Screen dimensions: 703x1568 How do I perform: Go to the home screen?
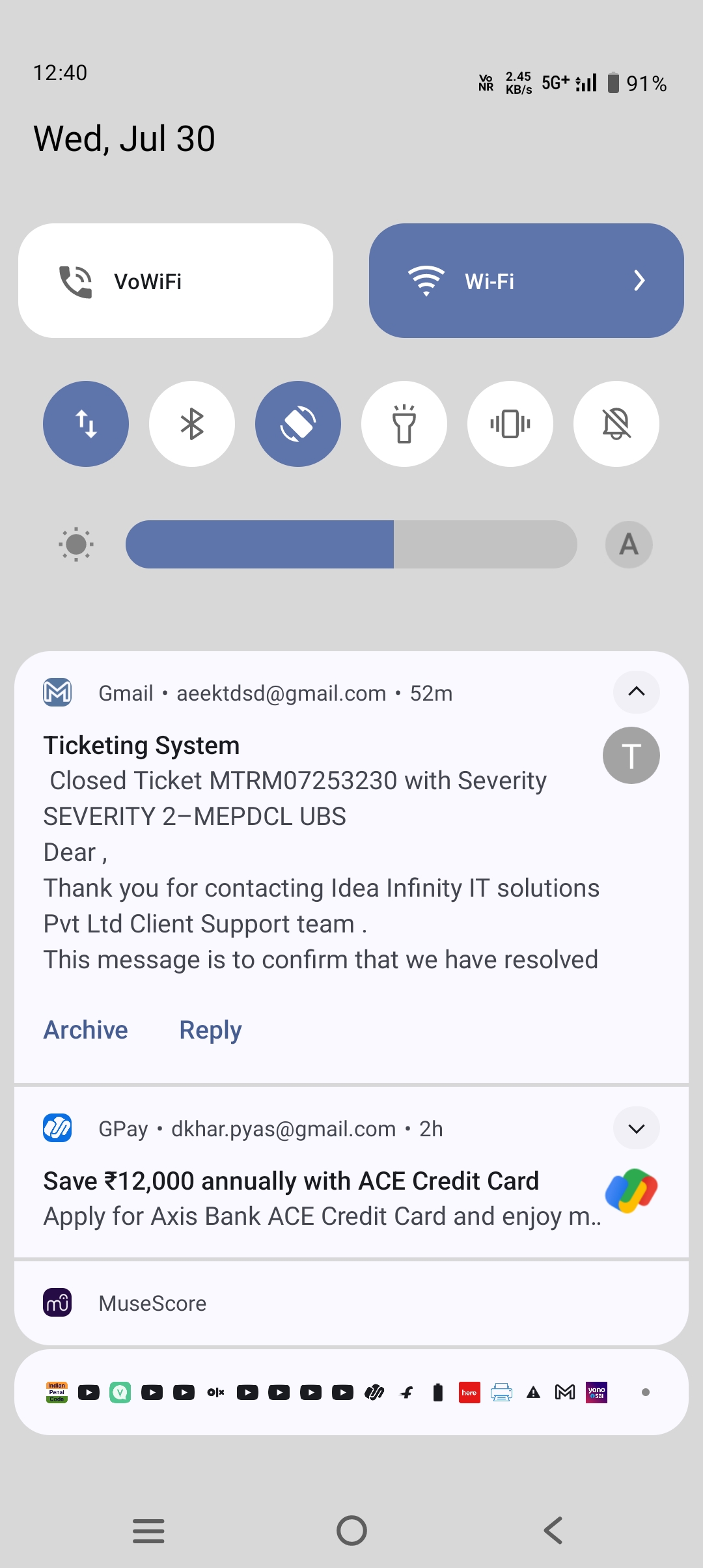352,1530
